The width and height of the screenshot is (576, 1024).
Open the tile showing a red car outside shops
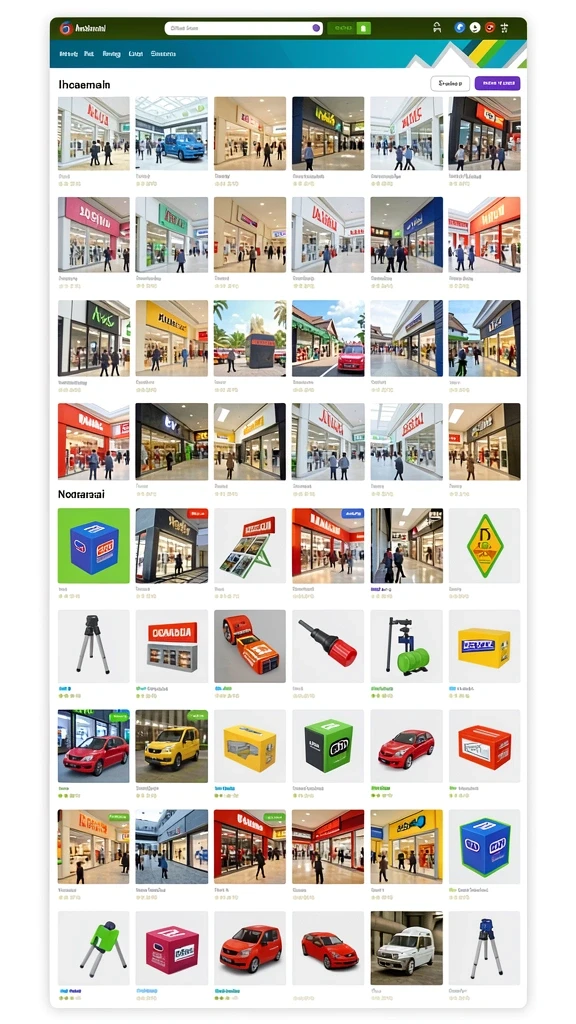328,338
